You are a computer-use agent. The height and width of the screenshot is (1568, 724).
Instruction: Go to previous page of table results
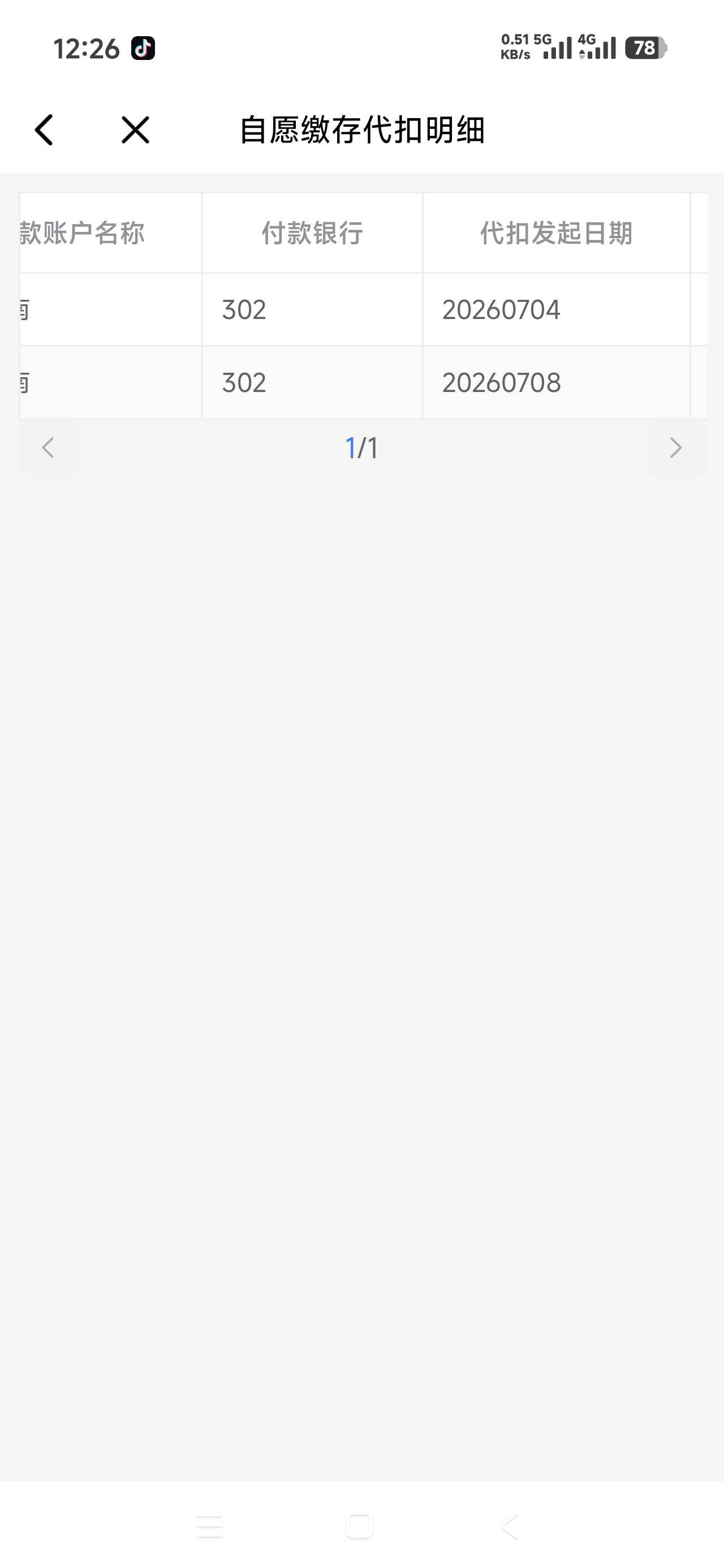click(48, 447)
